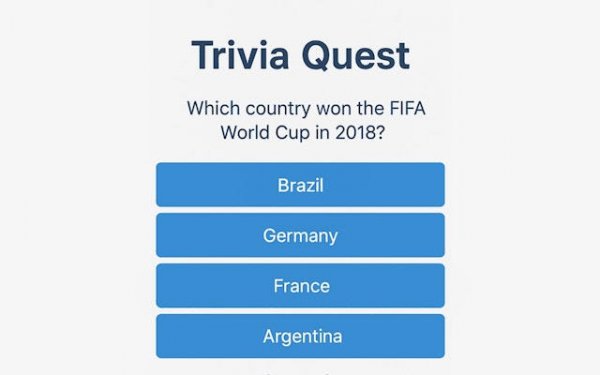The height and width of the screenshot is (375, 600).
Task: Choose the Germany answer option
Action: point(300,235)
